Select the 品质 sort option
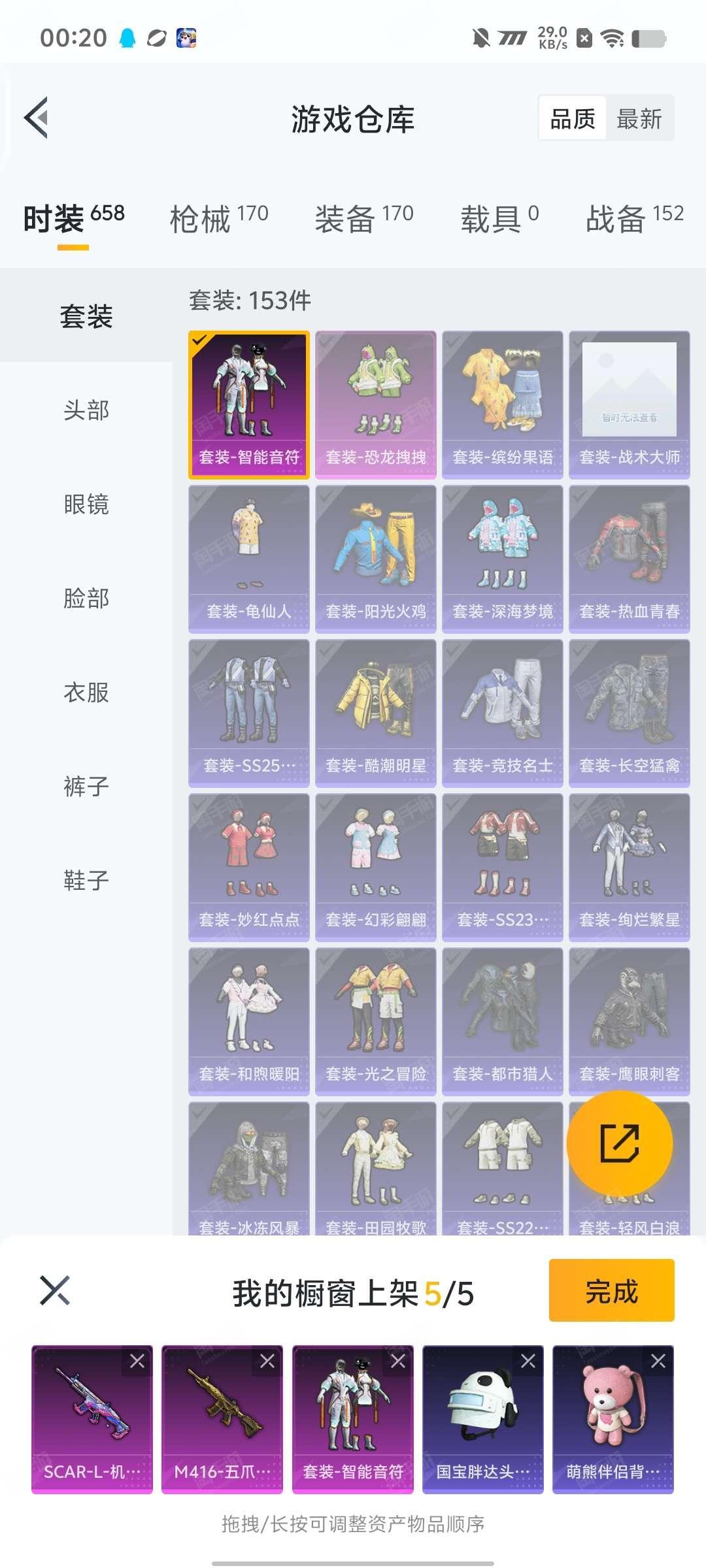Image resolution: width=706 pixels, height=1568 pixels. click(x=573, y=119)
